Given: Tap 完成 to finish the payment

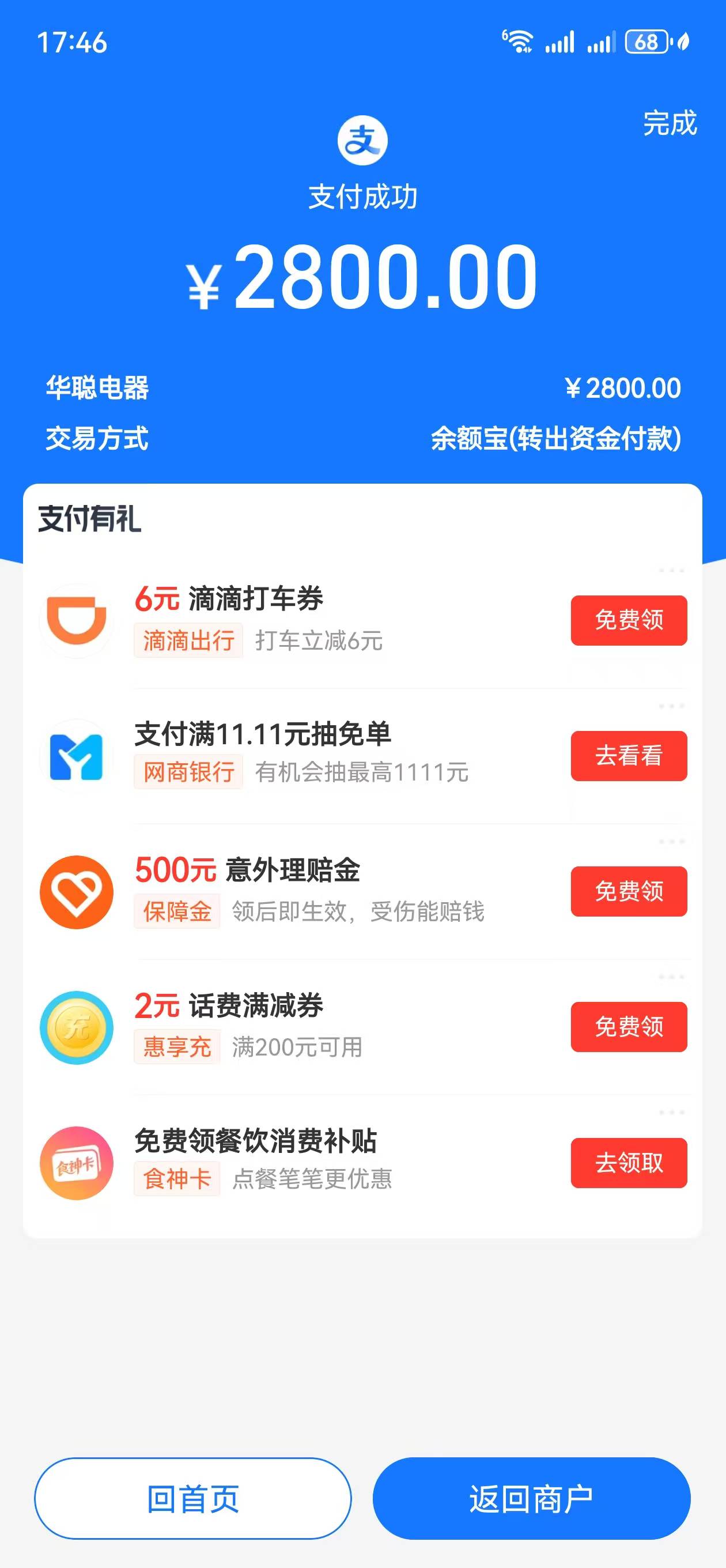Looking at the screenshot, I should click(670, 123).
